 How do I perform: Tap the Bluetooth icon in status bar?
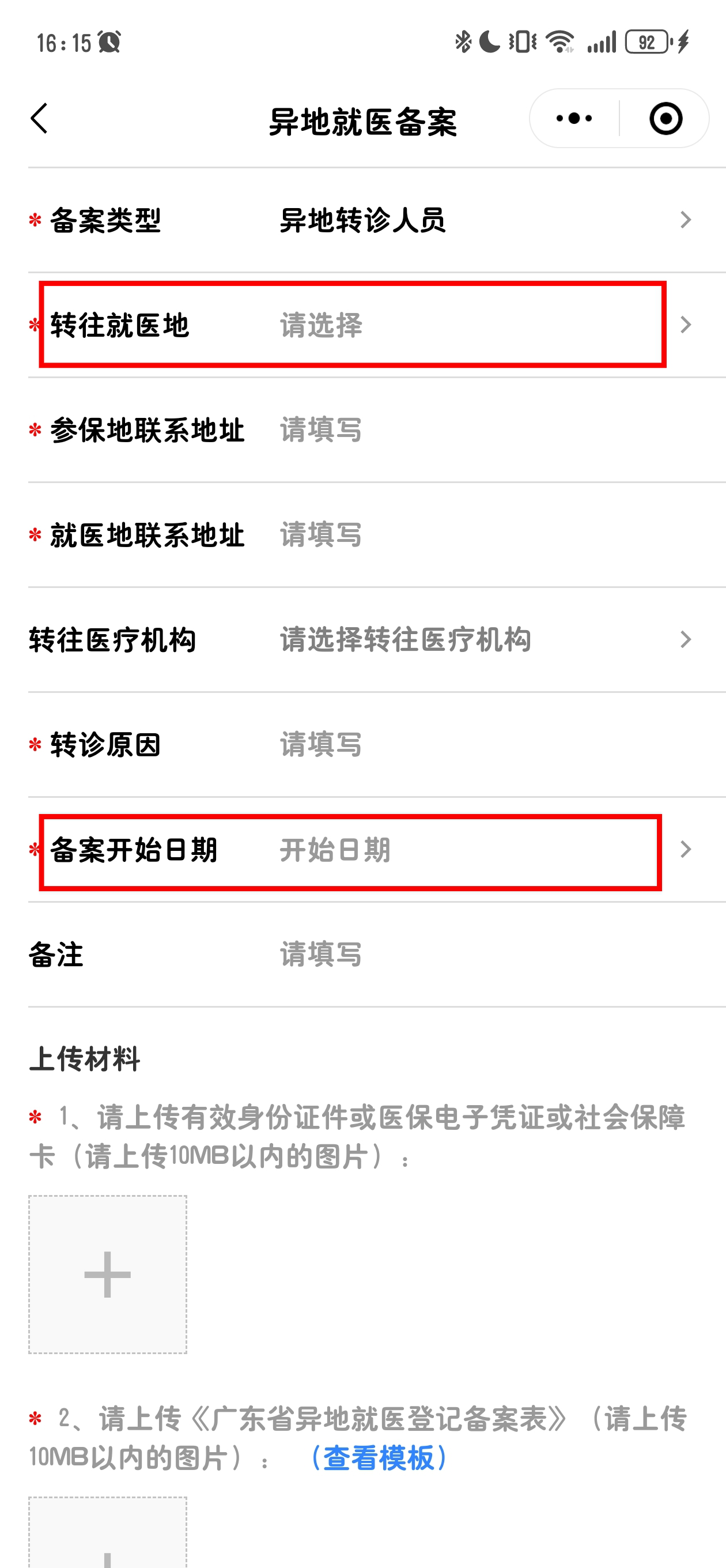point(463,43)
